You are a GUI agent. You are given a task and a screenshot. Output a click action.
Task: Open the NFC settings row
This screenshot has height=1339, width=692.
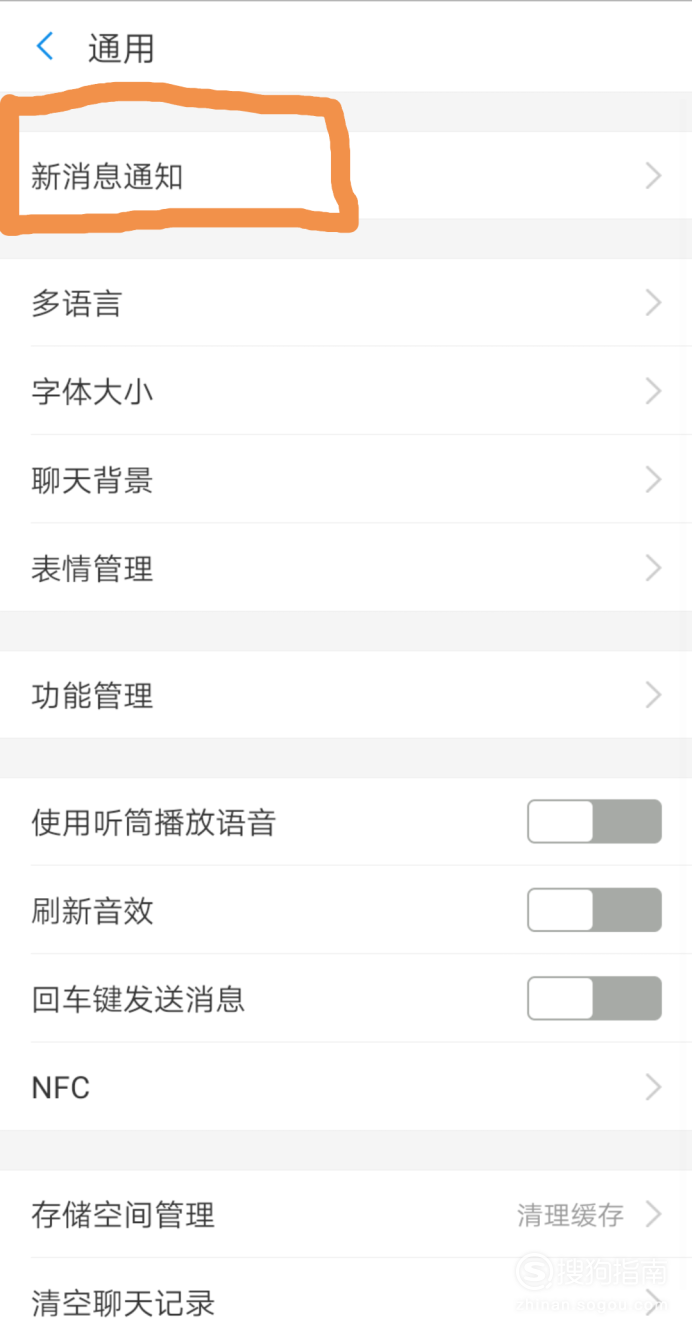(x=346, y=1087)
